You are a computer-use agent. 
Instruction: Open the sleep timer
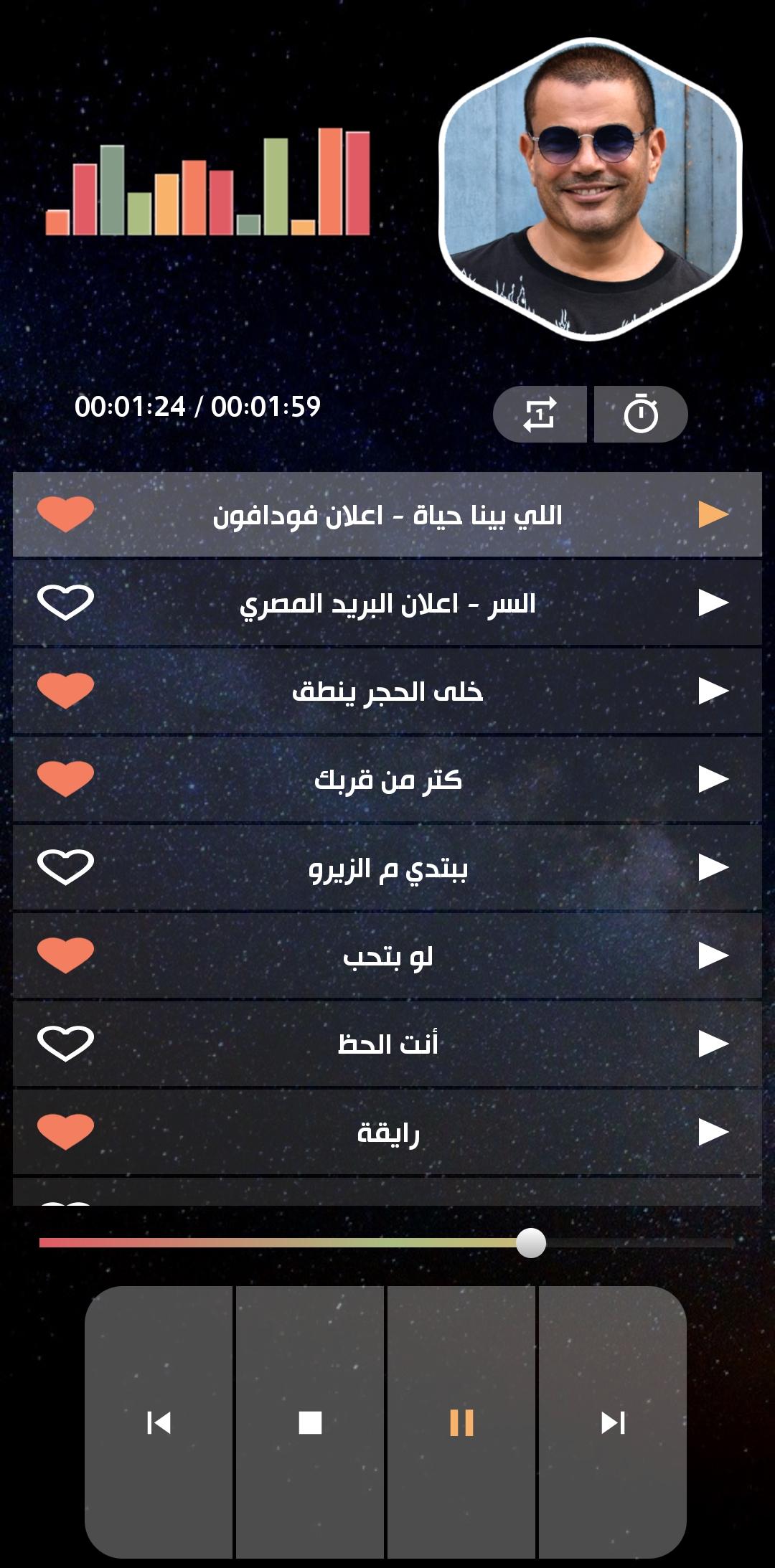(641, 414)
